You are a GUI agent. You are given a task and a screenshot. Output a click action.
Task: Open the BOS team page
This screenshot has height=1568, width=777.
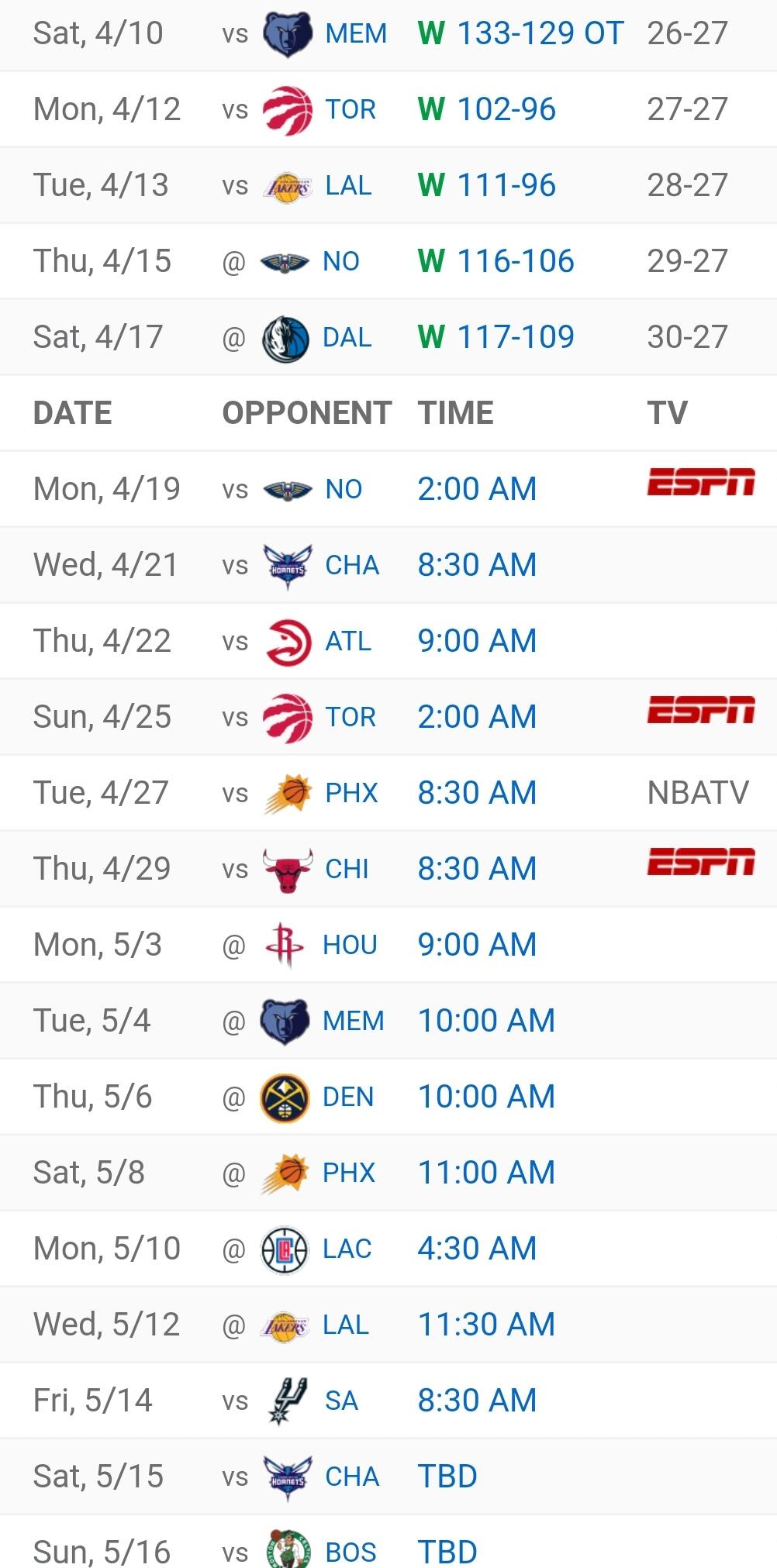coord(350,1552)
